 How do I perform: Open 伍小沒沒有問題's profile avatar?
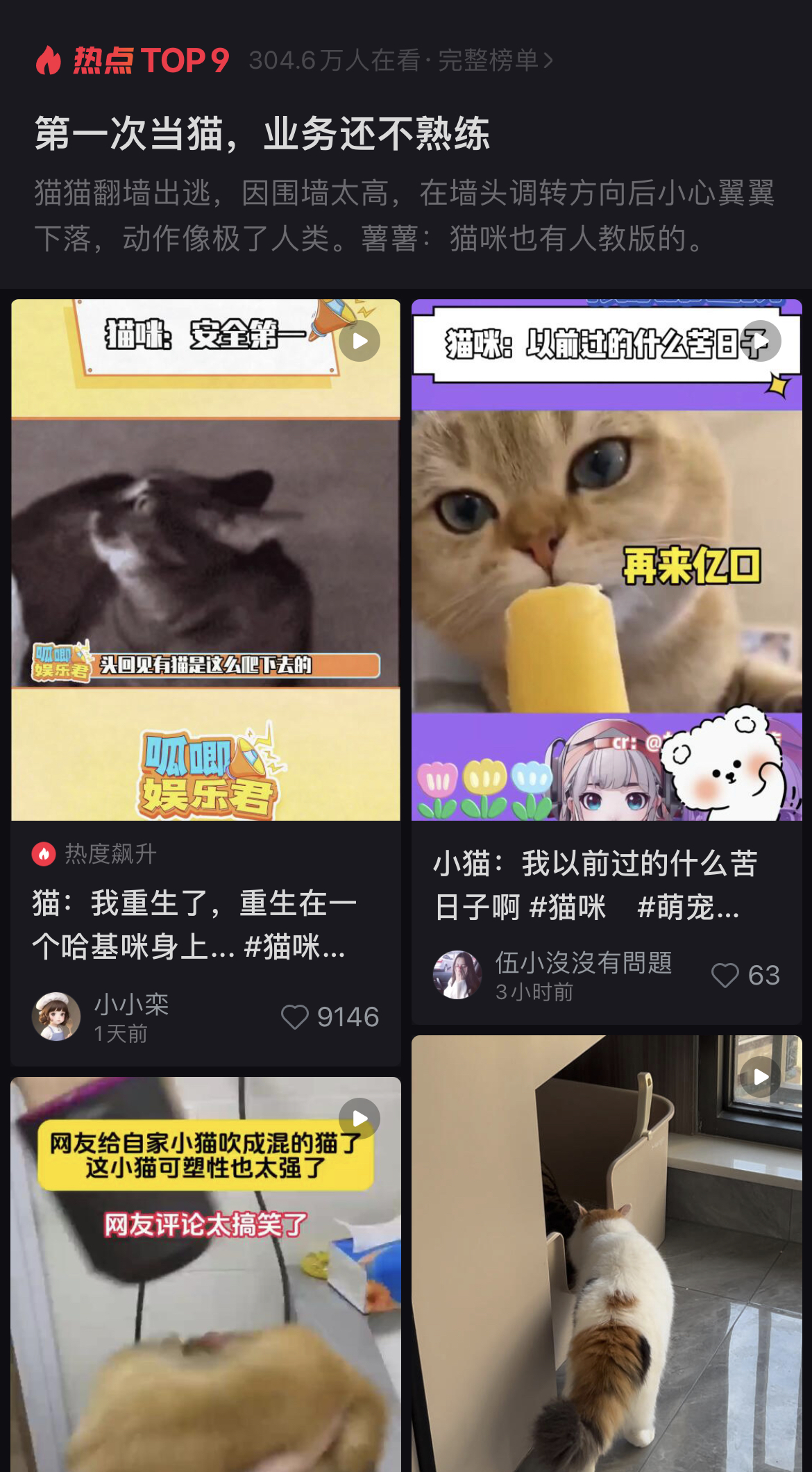coord(459,974)
